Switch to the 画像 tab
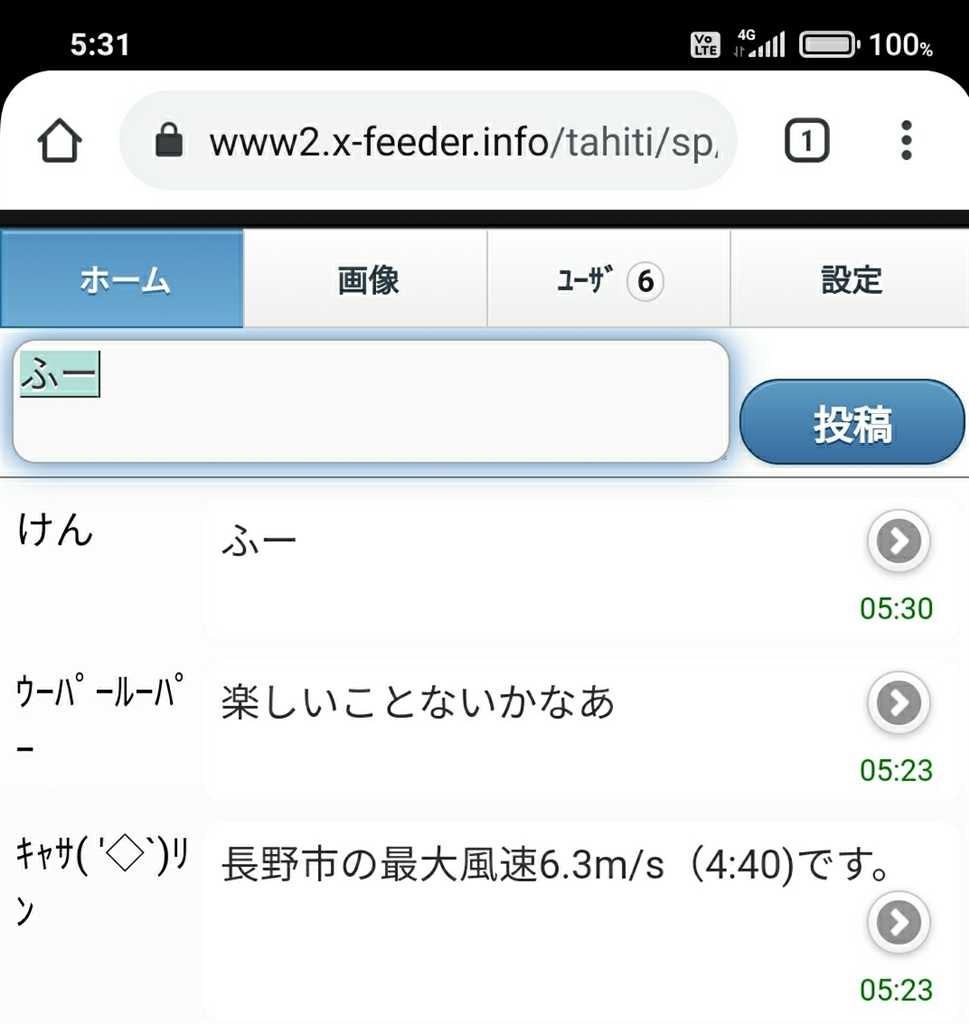 (366, 280)
